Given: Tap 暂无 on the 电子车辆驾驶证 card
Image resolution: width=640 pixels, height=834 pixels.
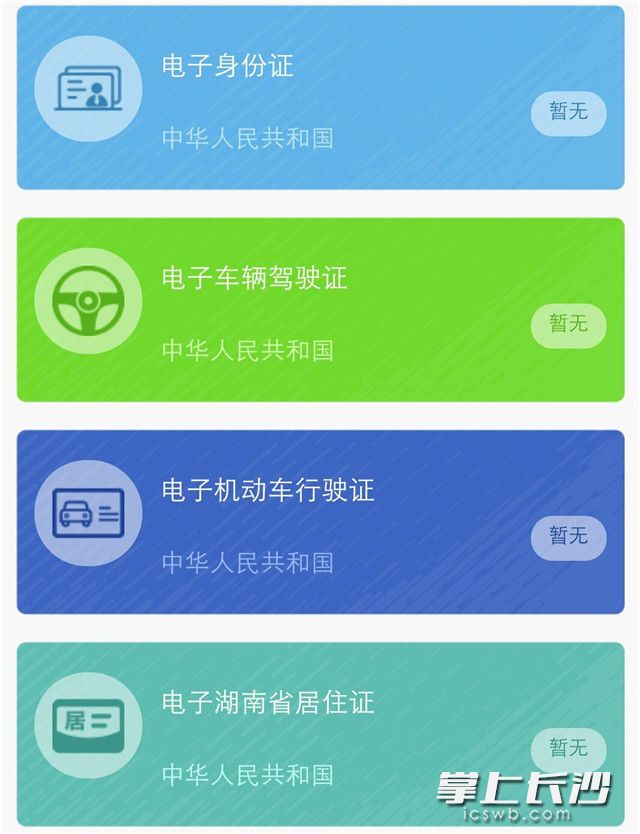Looking at the screenshot, I should 568,324.
